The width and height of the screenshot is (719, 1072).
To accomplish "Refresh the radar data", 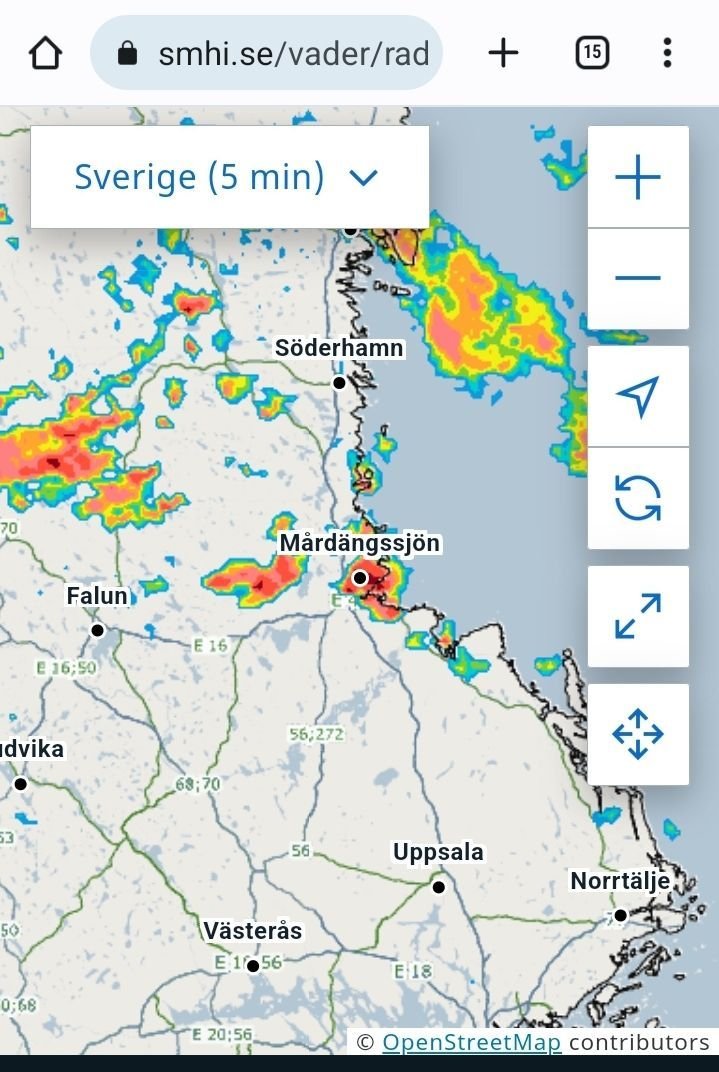I will (x=638, y=497).
